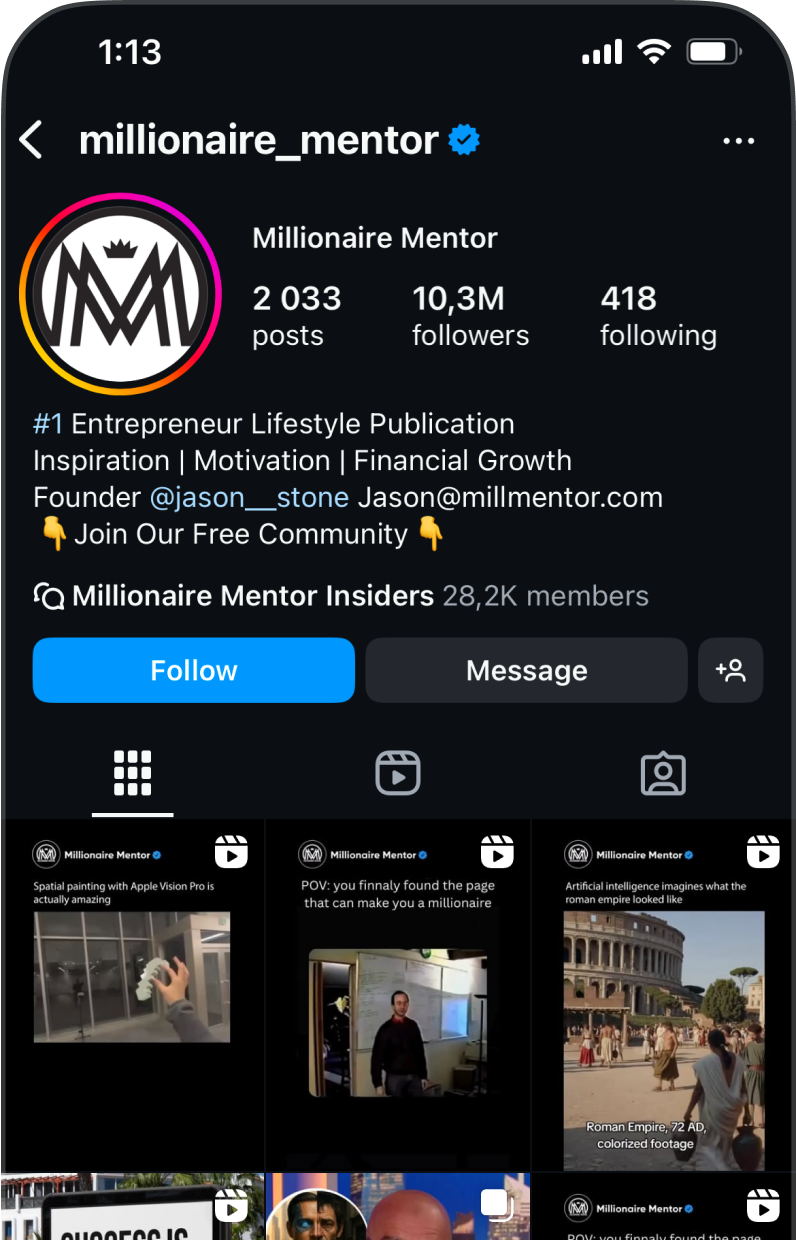
Task: Switch to the posts grid tab
Action: click(133, 773)
